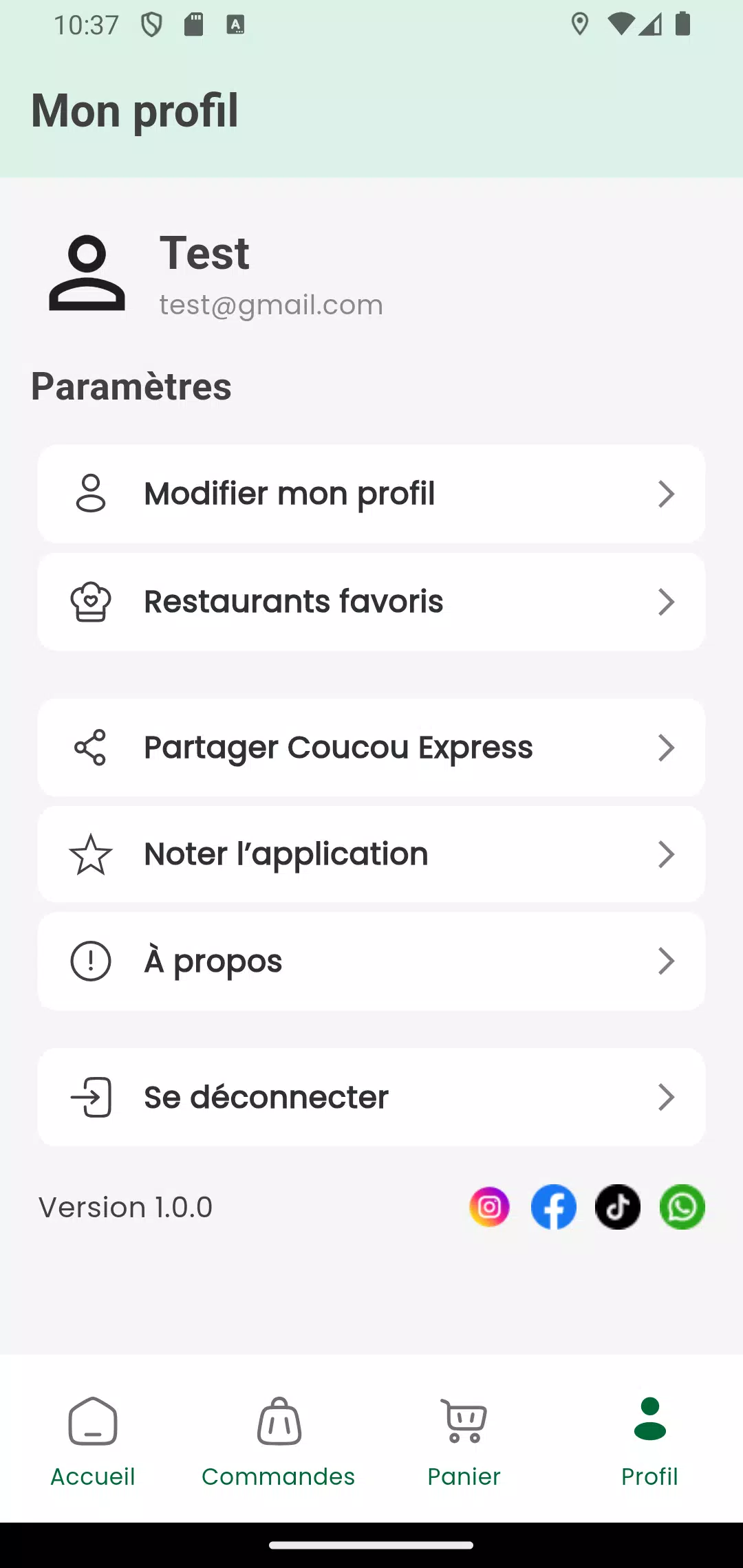Tap Se déconnecter to log out
Viewport: 743px width, 1568px height.
click(371, 1097)
